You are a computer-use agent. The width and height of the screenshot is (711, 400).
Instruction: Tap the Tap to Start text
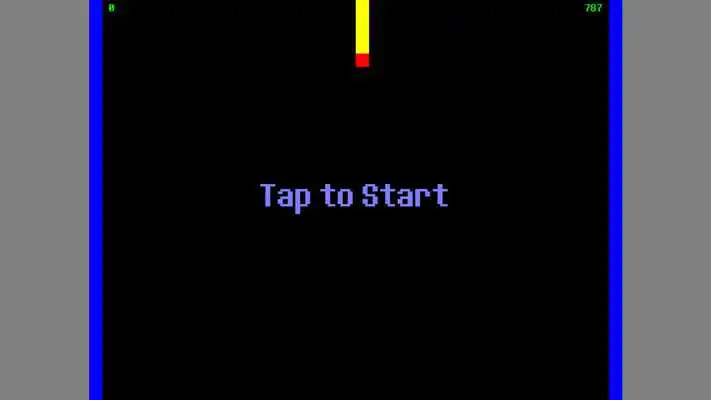click(354, 195)
